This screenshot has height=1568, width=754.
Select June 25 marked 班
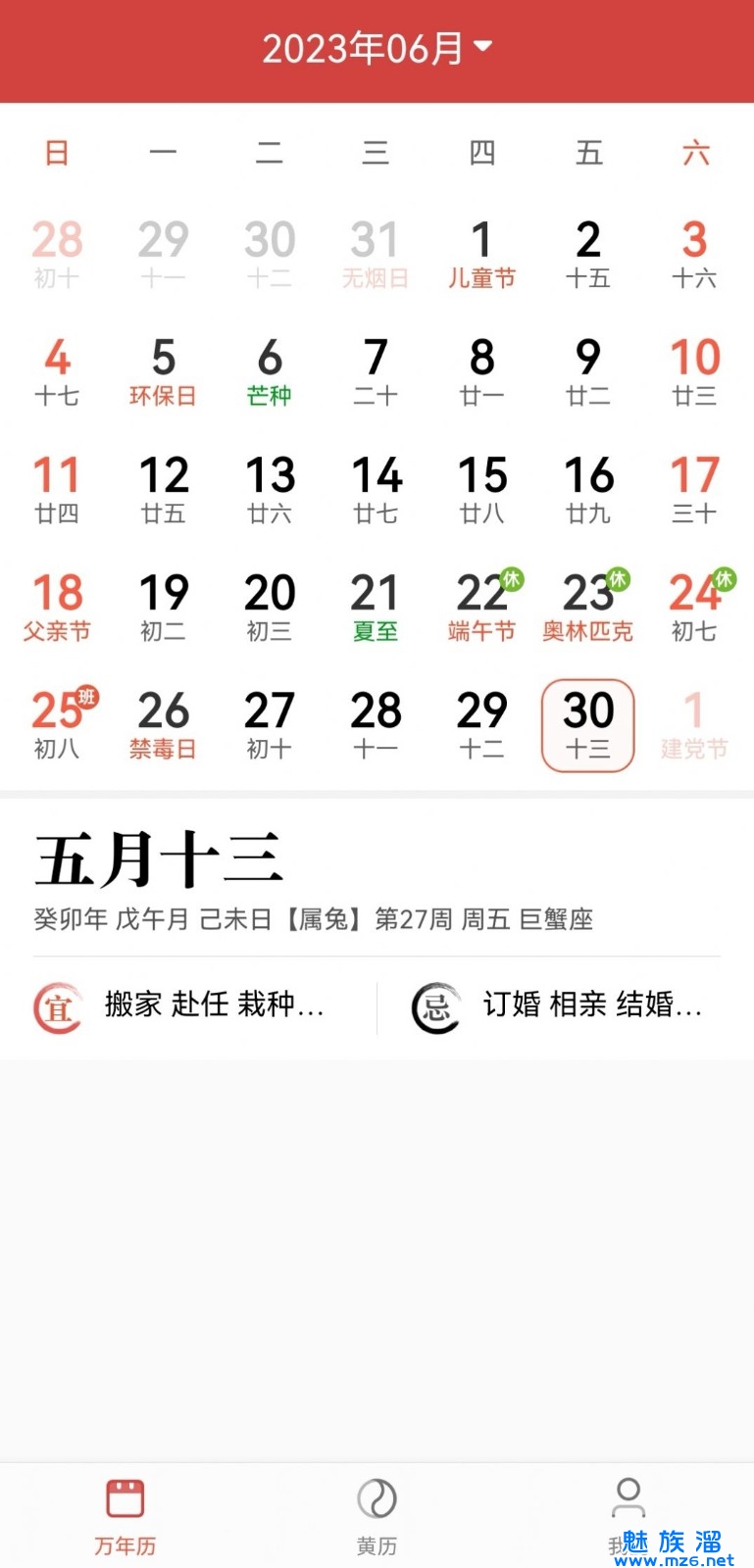[x=57, y=724]
